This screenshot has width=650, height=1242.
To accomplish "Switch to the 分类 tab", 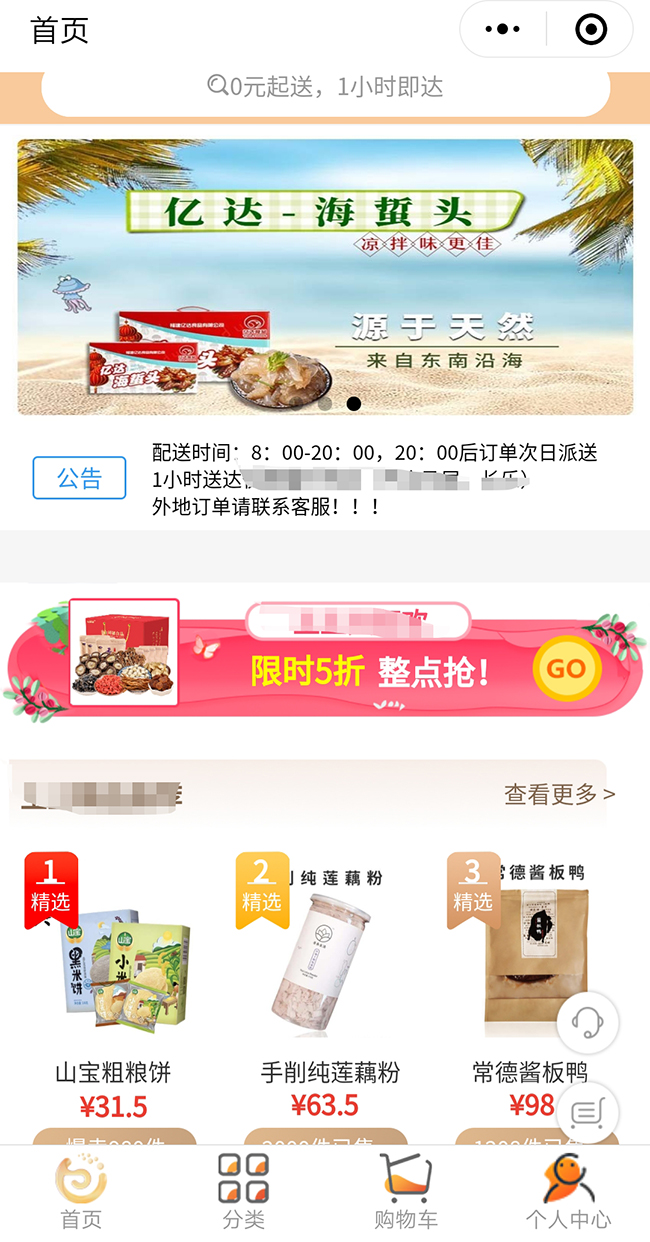I will click(243, 1192).
